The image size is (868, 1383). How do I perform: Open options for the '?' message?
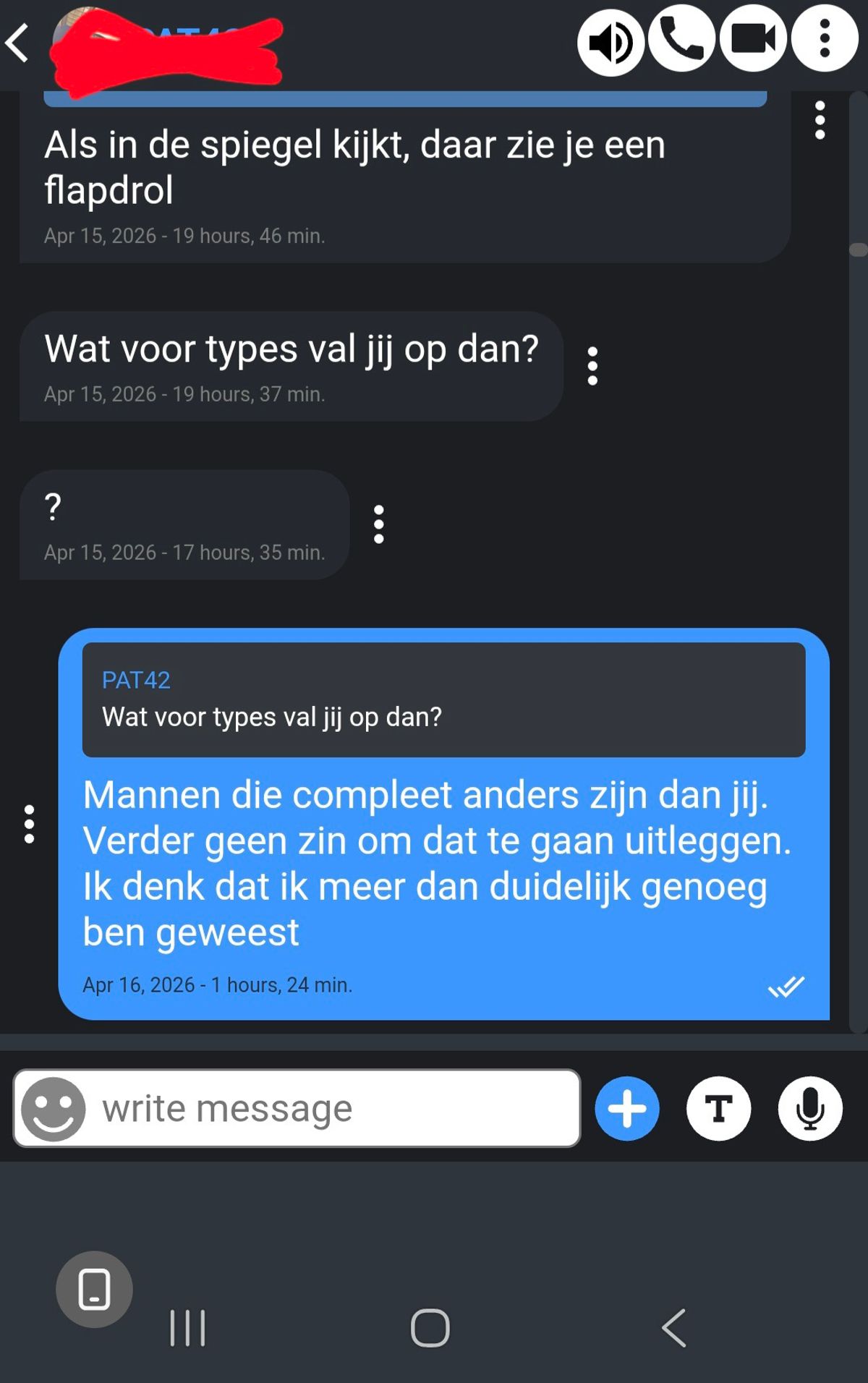click(378, 524)
